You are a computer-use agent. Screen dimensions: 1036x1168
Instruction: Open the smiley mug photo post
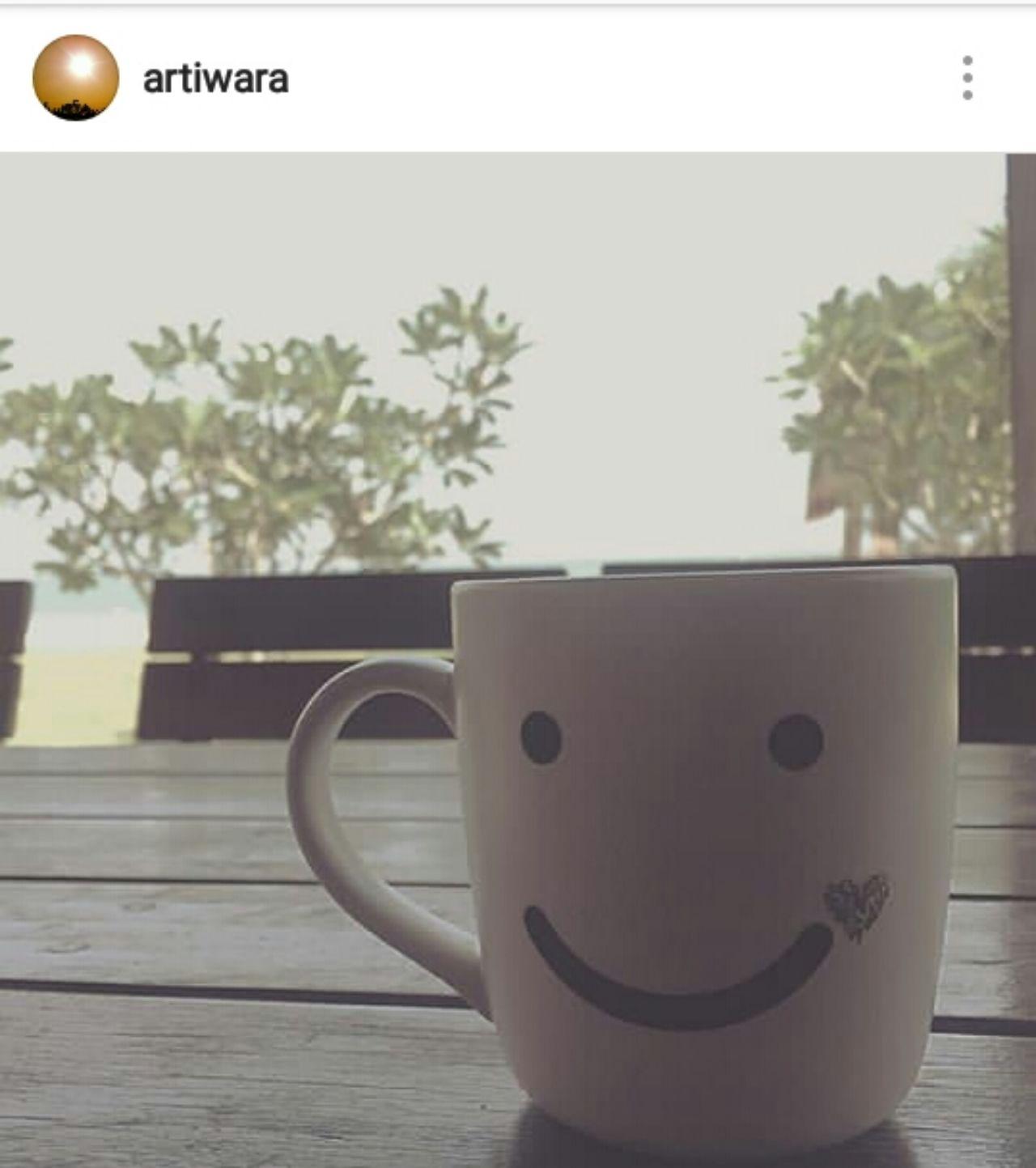click(518, 659)
